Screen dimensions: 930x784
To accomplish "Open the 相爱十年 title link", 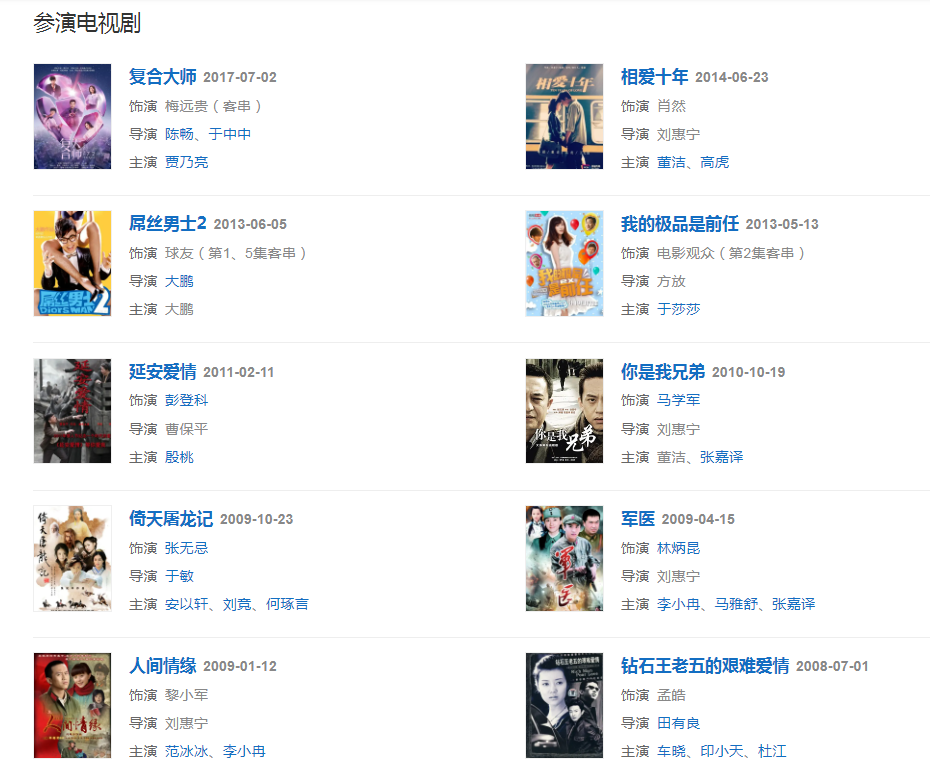I will point(654,77).
